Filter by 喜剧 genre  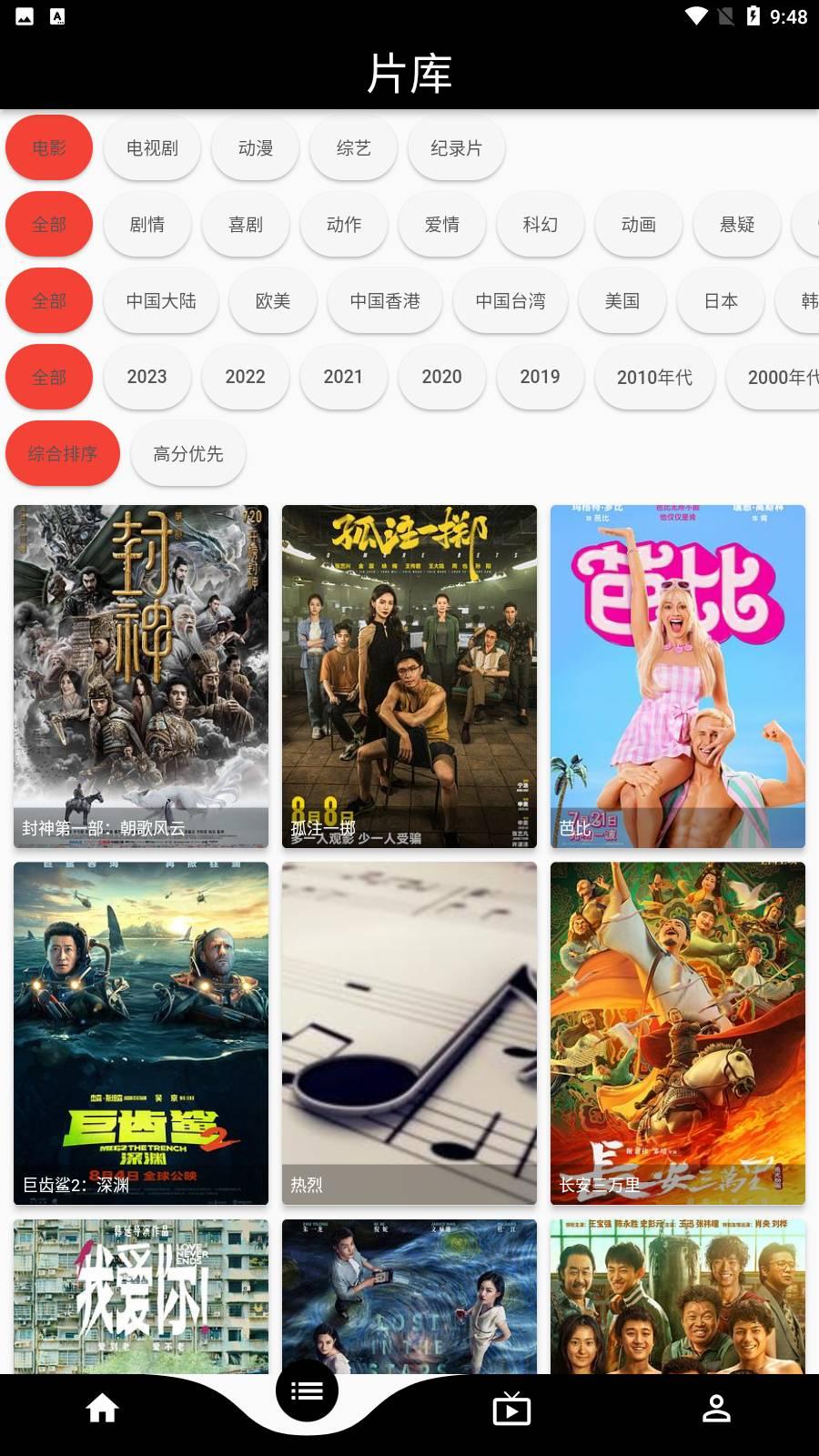point(246,224)
